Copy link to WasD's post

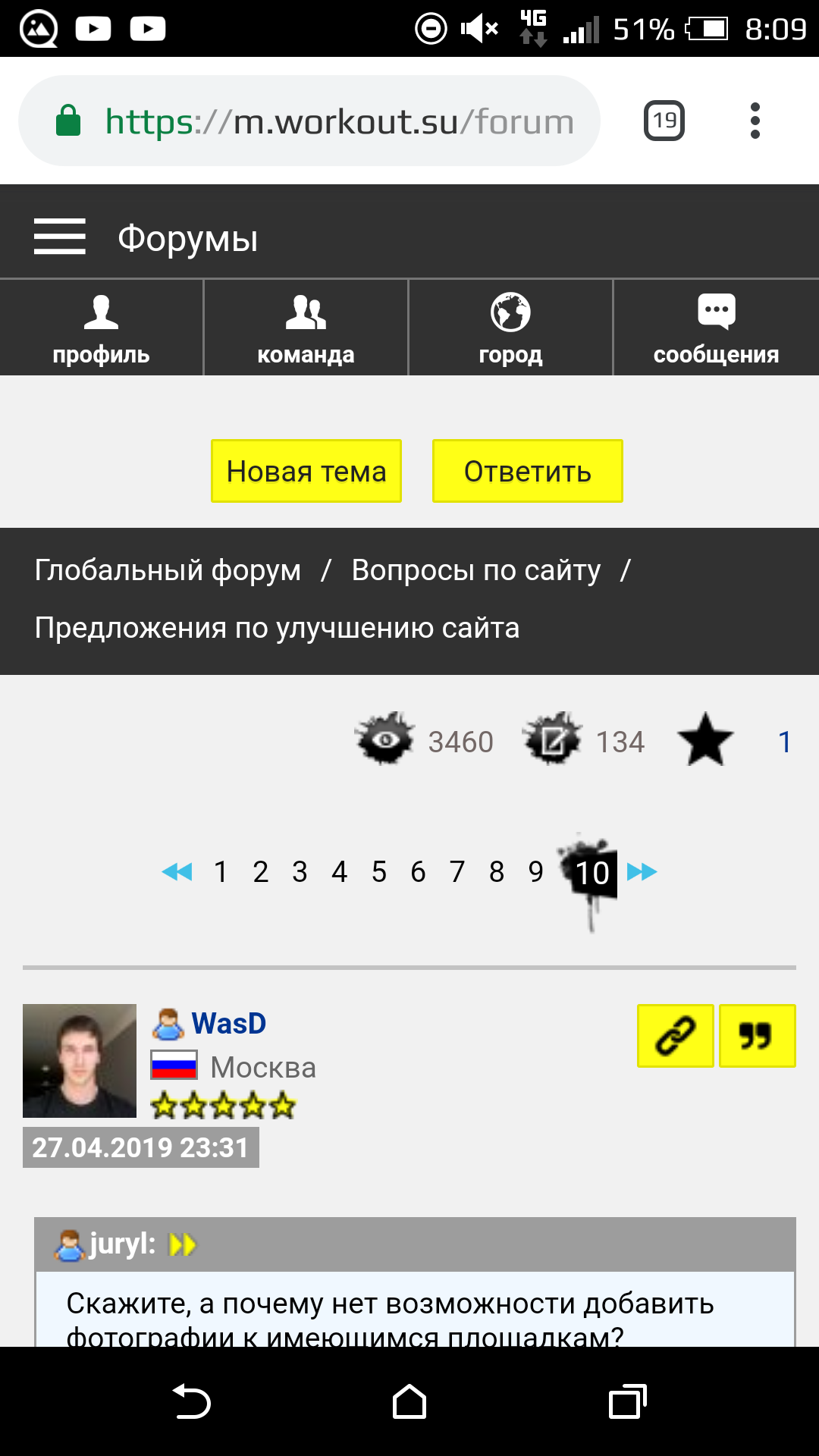675,1036
